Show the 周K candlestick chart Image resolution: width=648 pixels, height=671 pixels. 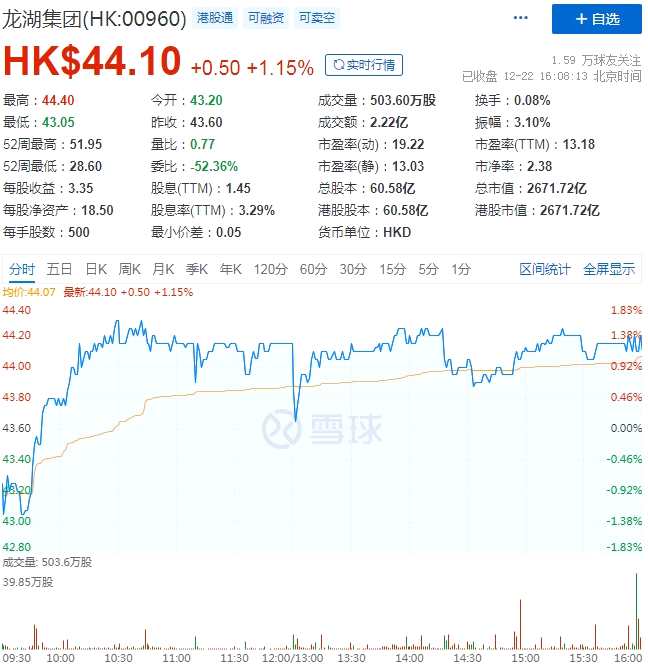pyautogui.click(x=130, y=269)
